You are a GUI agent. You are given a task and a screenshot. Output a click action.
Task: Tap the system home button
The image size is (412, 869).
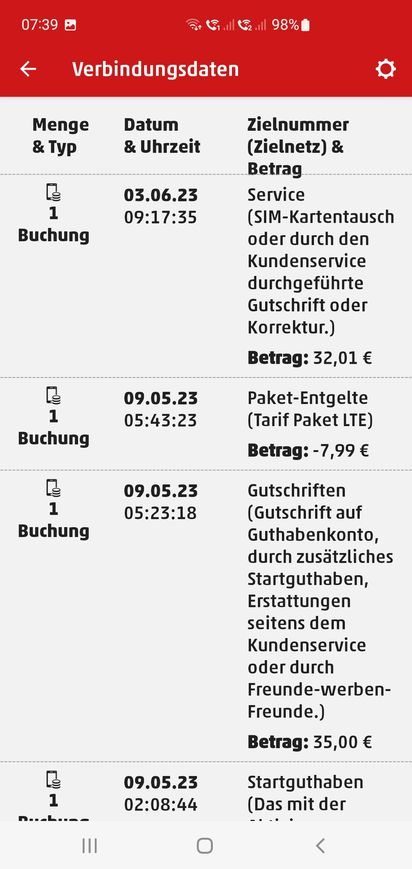pyautogui.click(x=205, y=845)
